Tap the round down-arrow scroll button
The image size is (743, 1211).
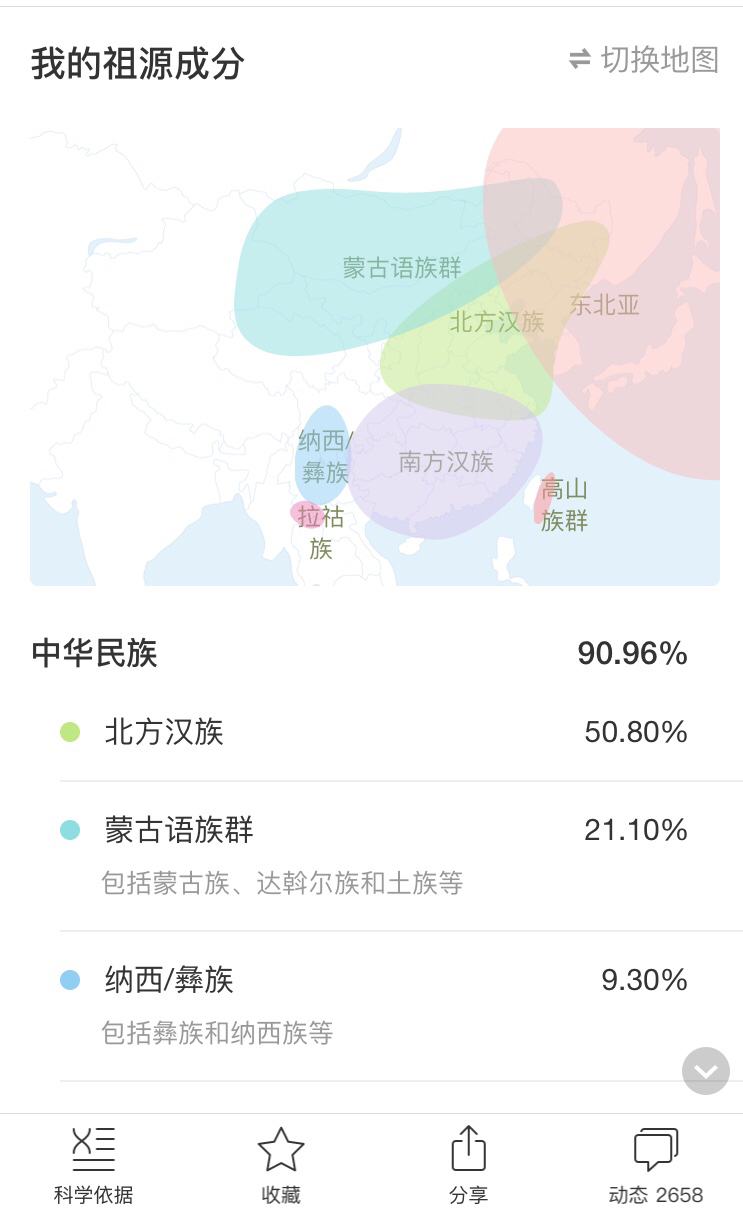[x=706, y=1071]
